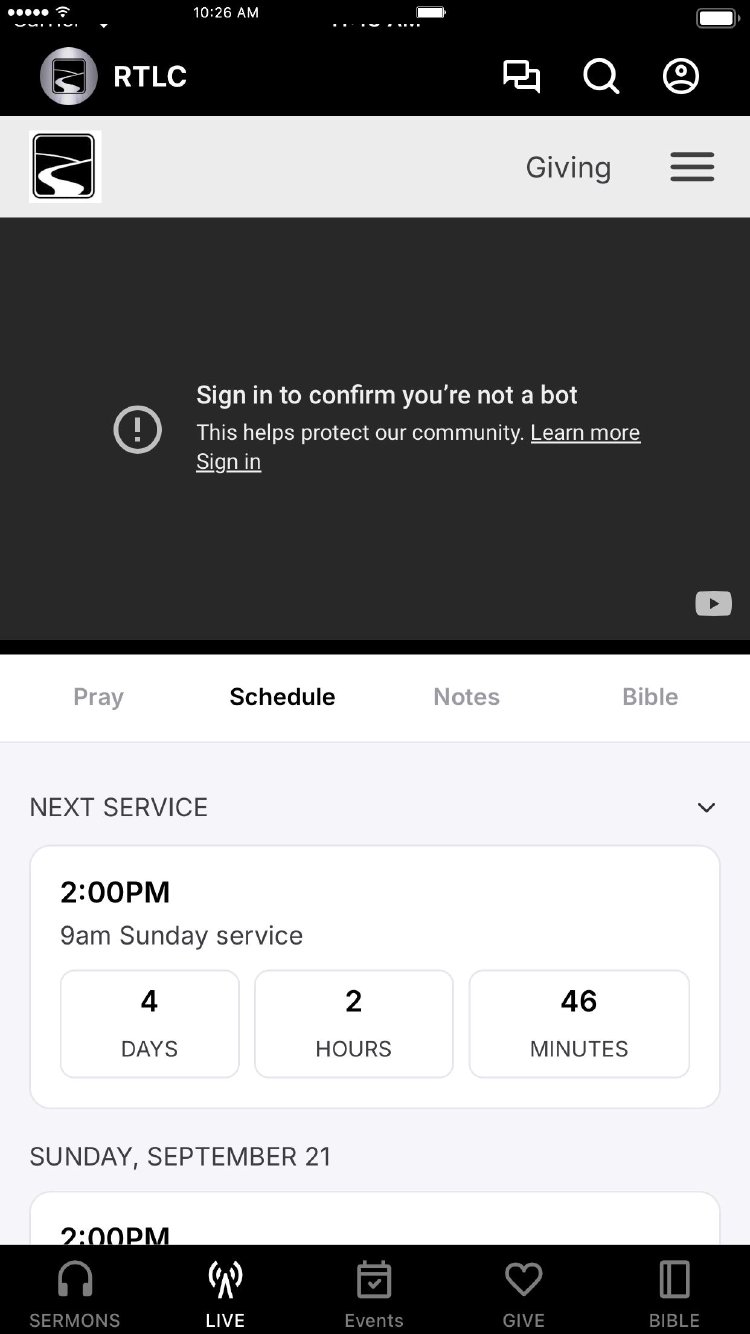Go to the Sermons tab

tap(75, 1292)
